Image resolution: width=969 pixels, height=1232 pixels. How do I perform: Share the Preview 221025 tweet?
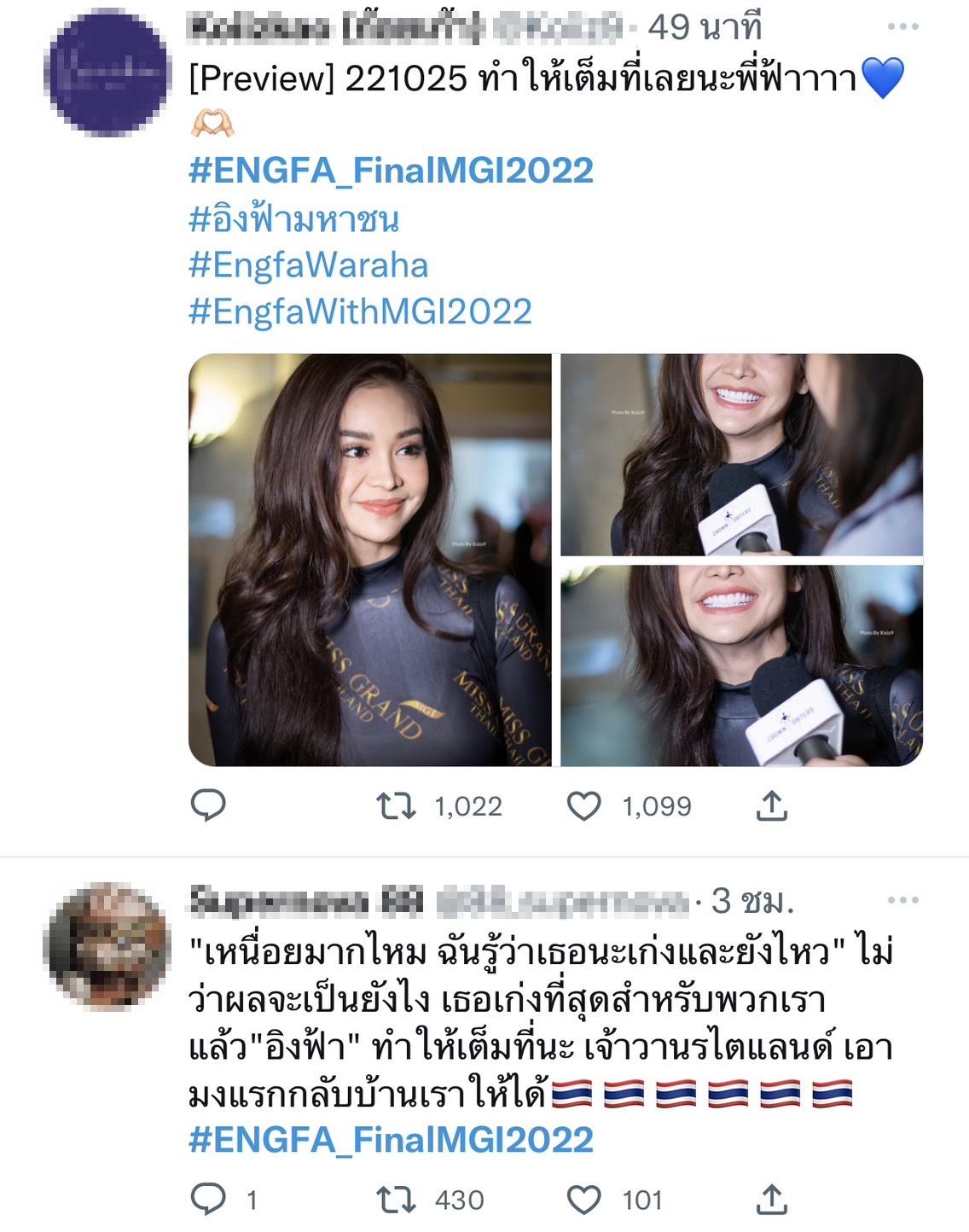click(771, 805)
